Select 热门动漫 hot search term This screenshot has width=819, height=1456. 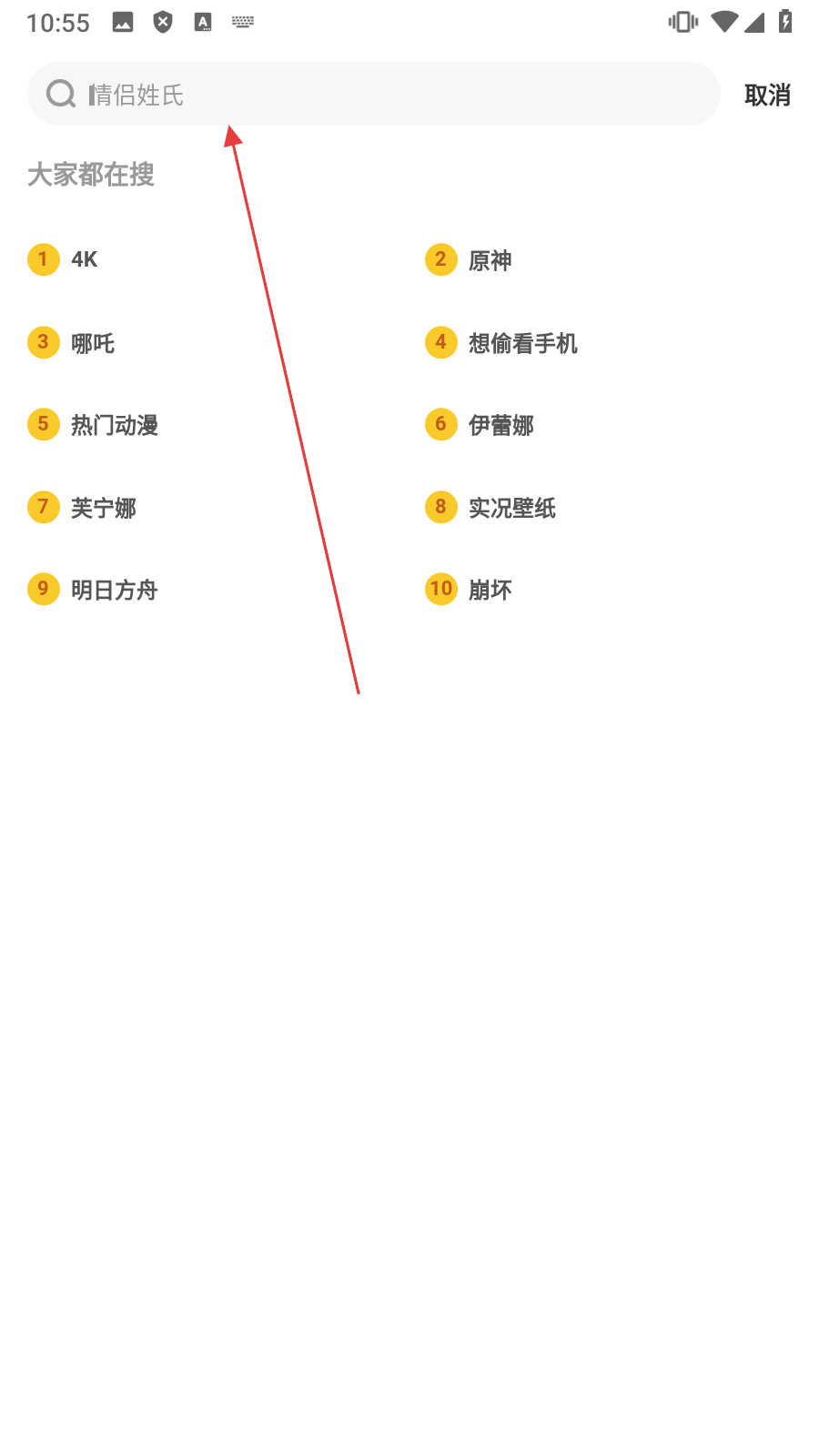(x=115, y=425)
